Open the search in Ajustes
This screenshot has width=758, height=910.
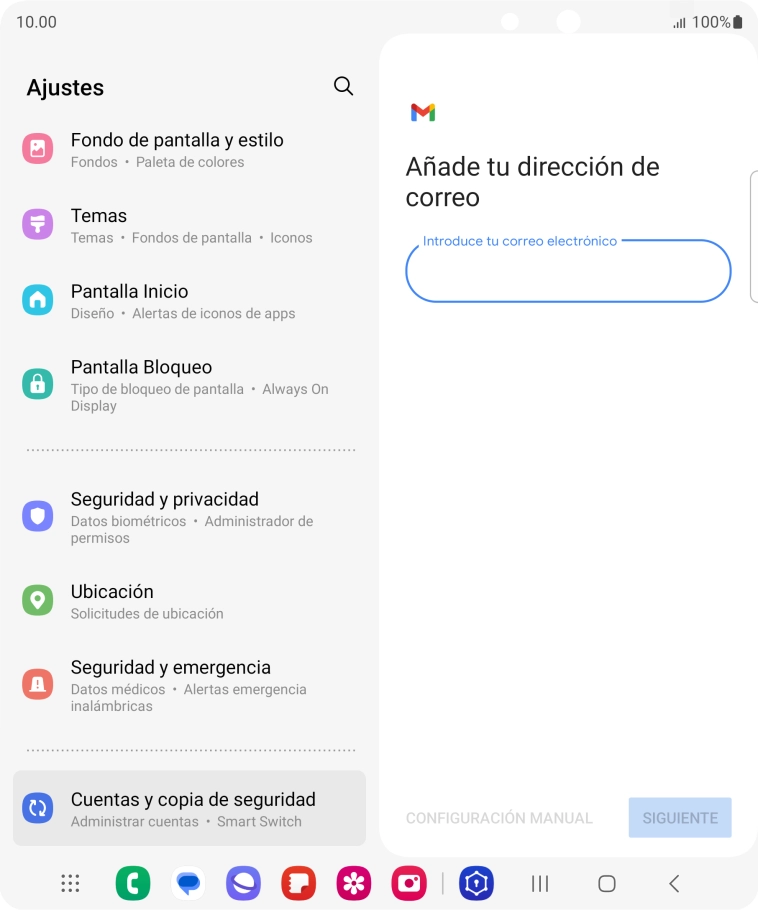(x=343, y=86)
